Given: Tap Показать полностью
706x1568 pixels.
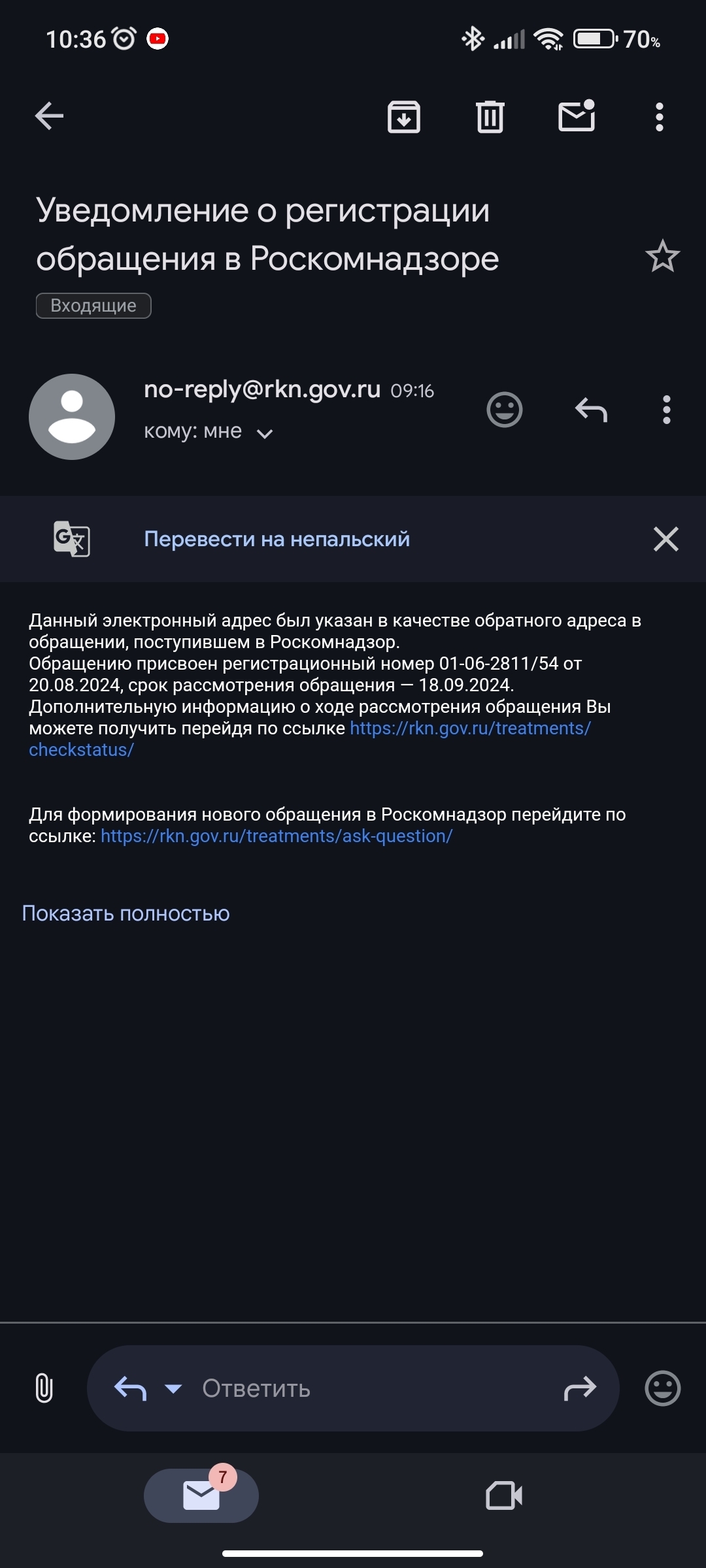Looking at the screenshot, I should pos(126,913).
